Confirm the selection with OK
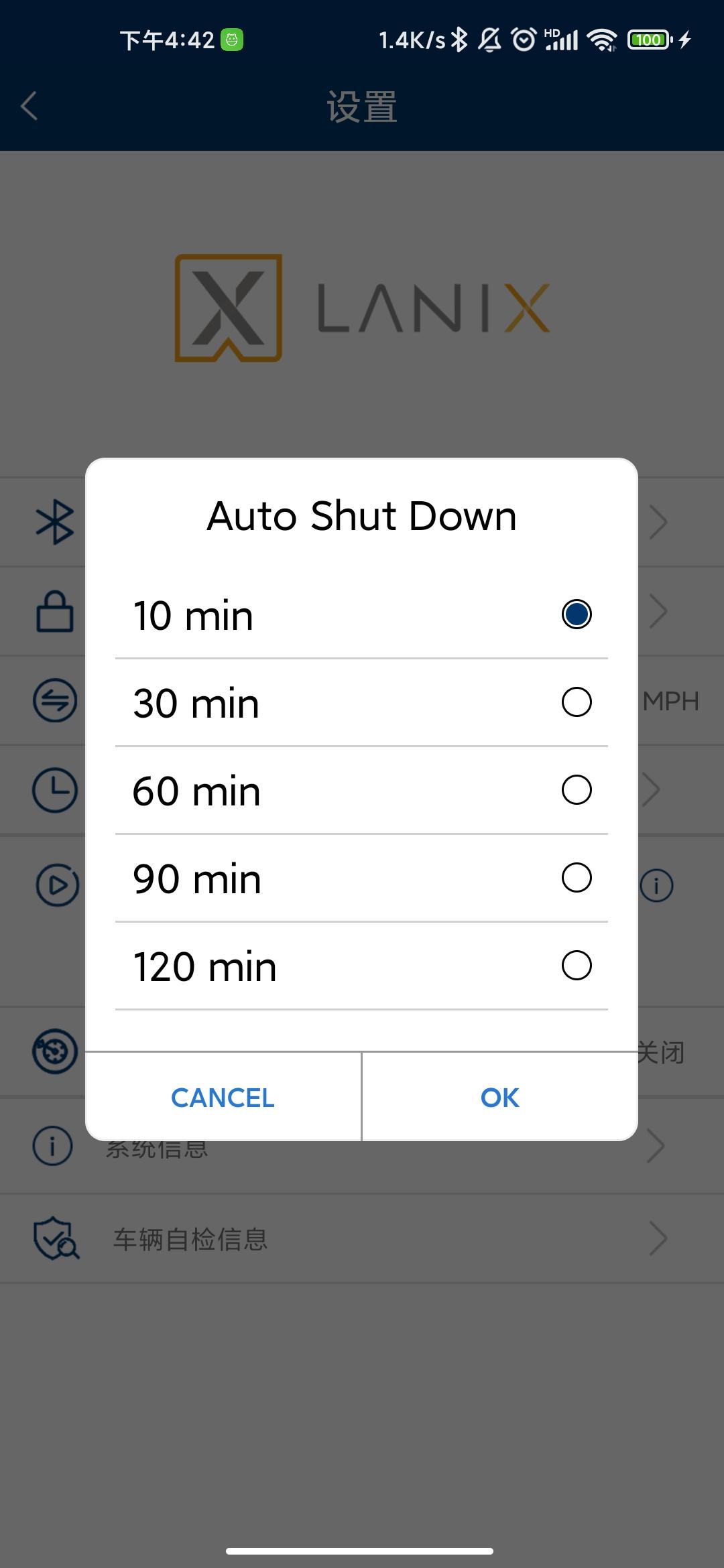 click(500, 1097)
